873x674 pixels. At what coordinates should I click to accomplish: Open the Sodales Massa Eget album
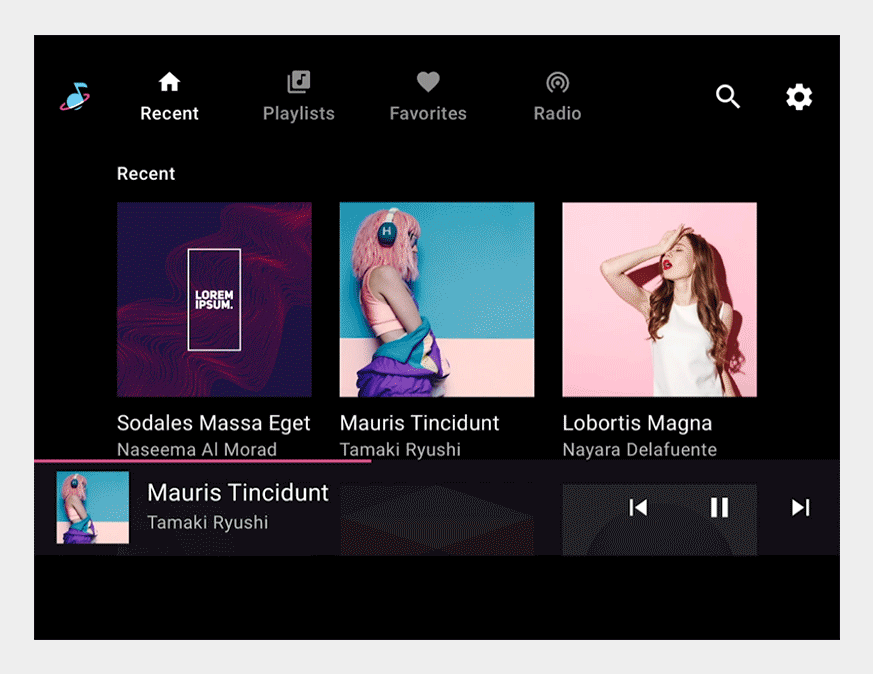click(214, 299)
